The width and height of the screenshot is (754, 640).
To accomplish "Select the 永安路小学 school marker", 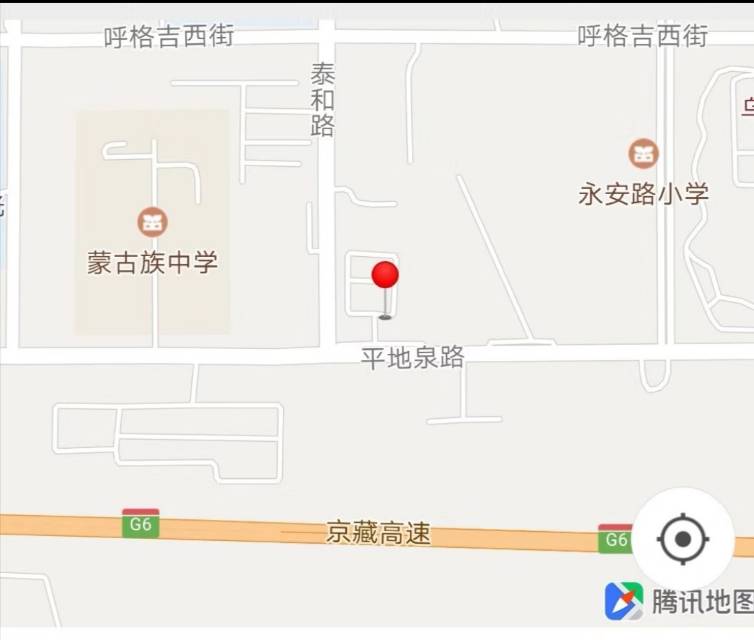I will point(643,154).
